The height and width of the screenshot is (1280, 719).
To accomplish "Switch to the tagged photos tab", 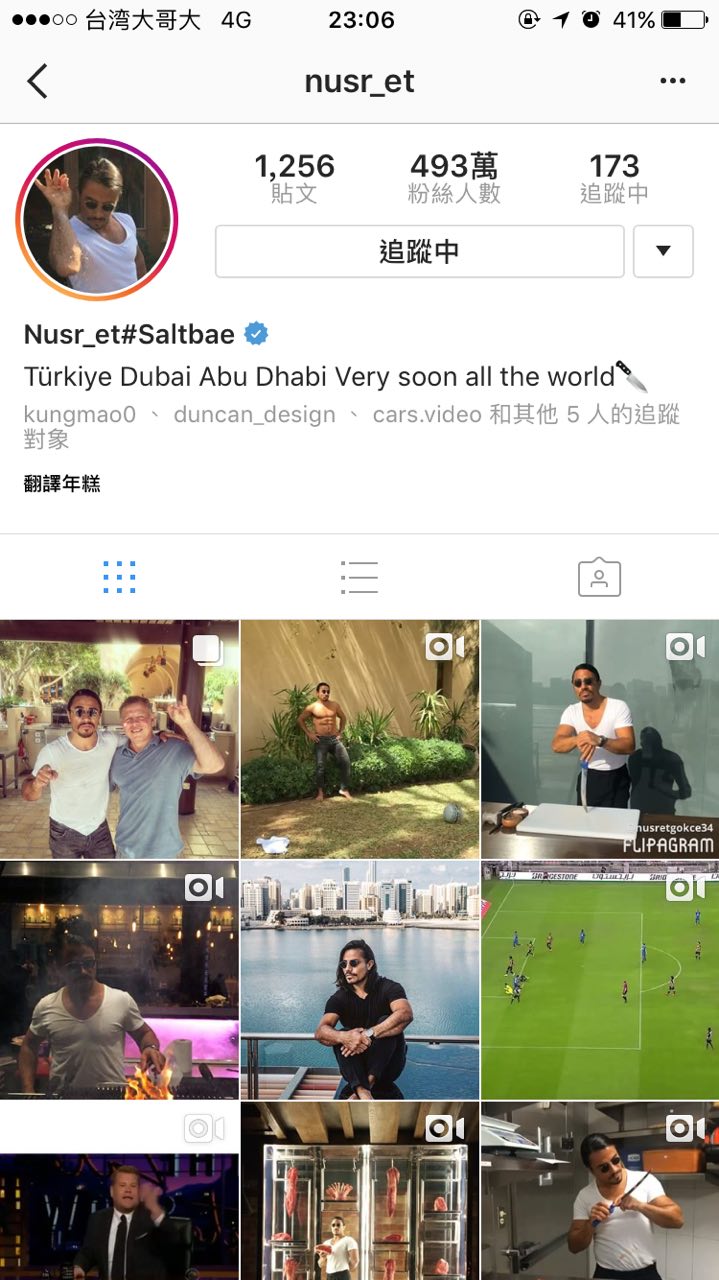I will pyautogui.click(x=599, y=577).
